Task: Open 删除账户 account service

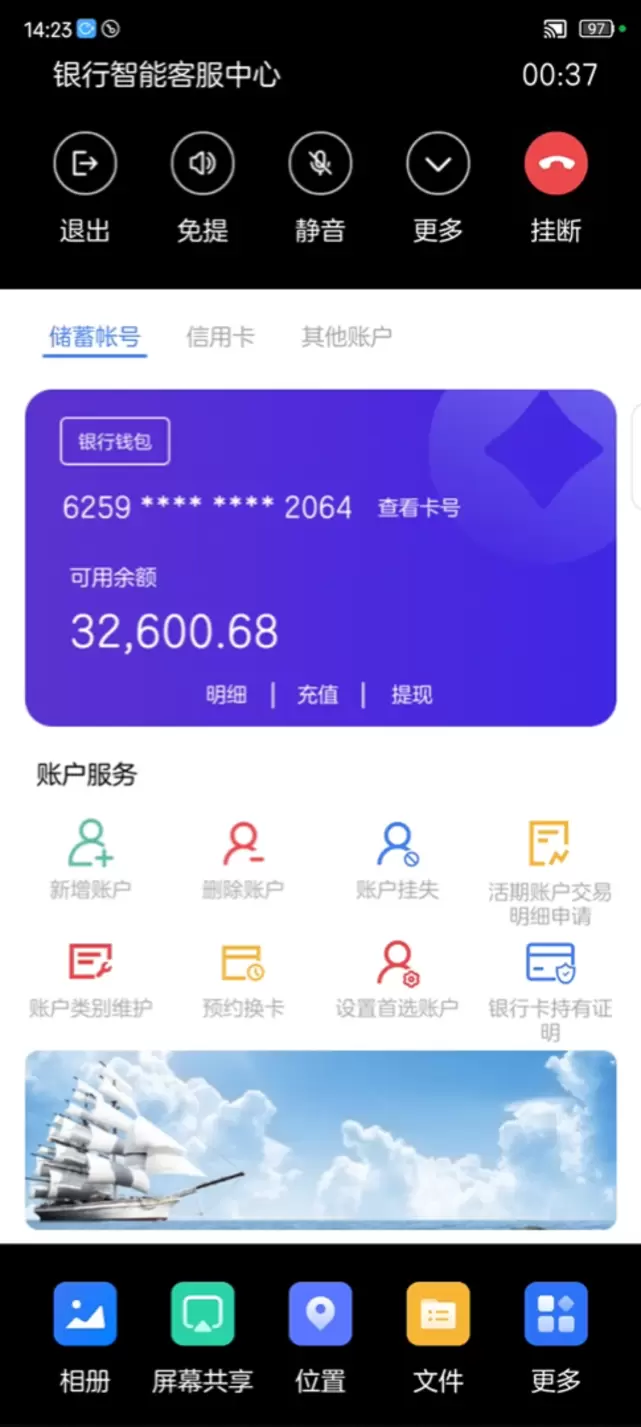Action: 243,858
